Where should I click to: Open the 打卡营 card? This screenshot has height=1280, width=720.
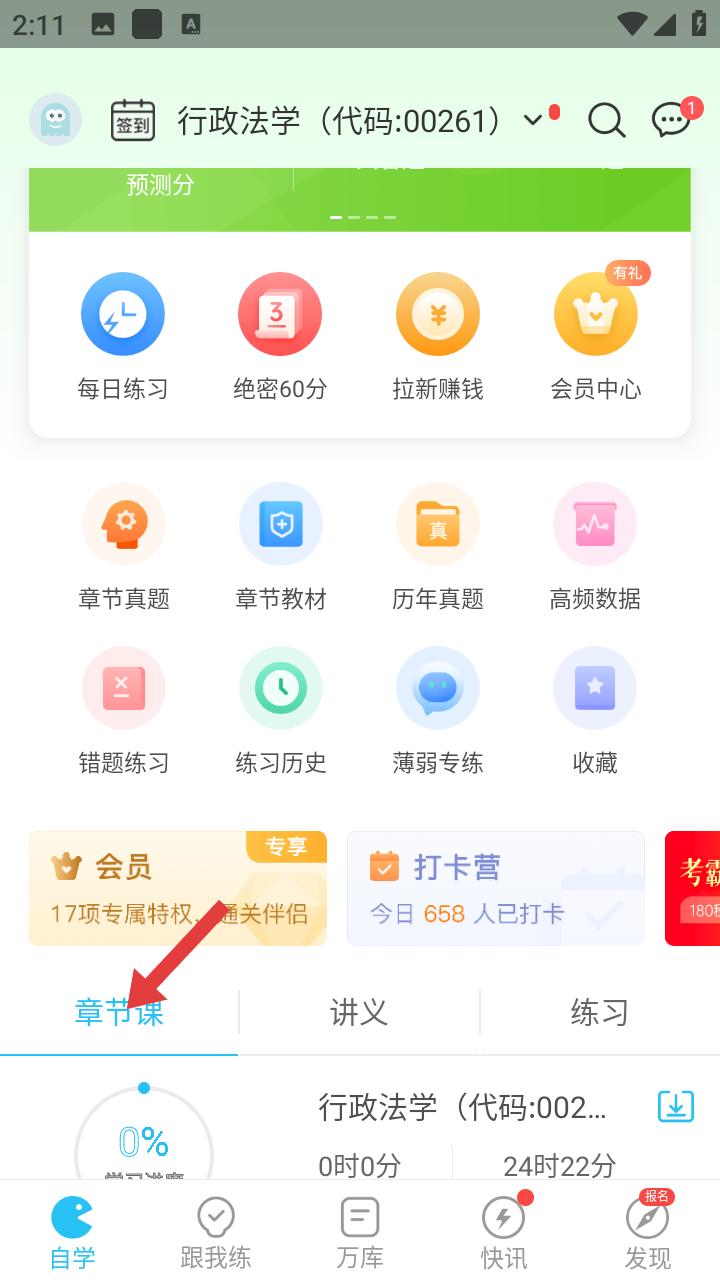click(496, 888)
